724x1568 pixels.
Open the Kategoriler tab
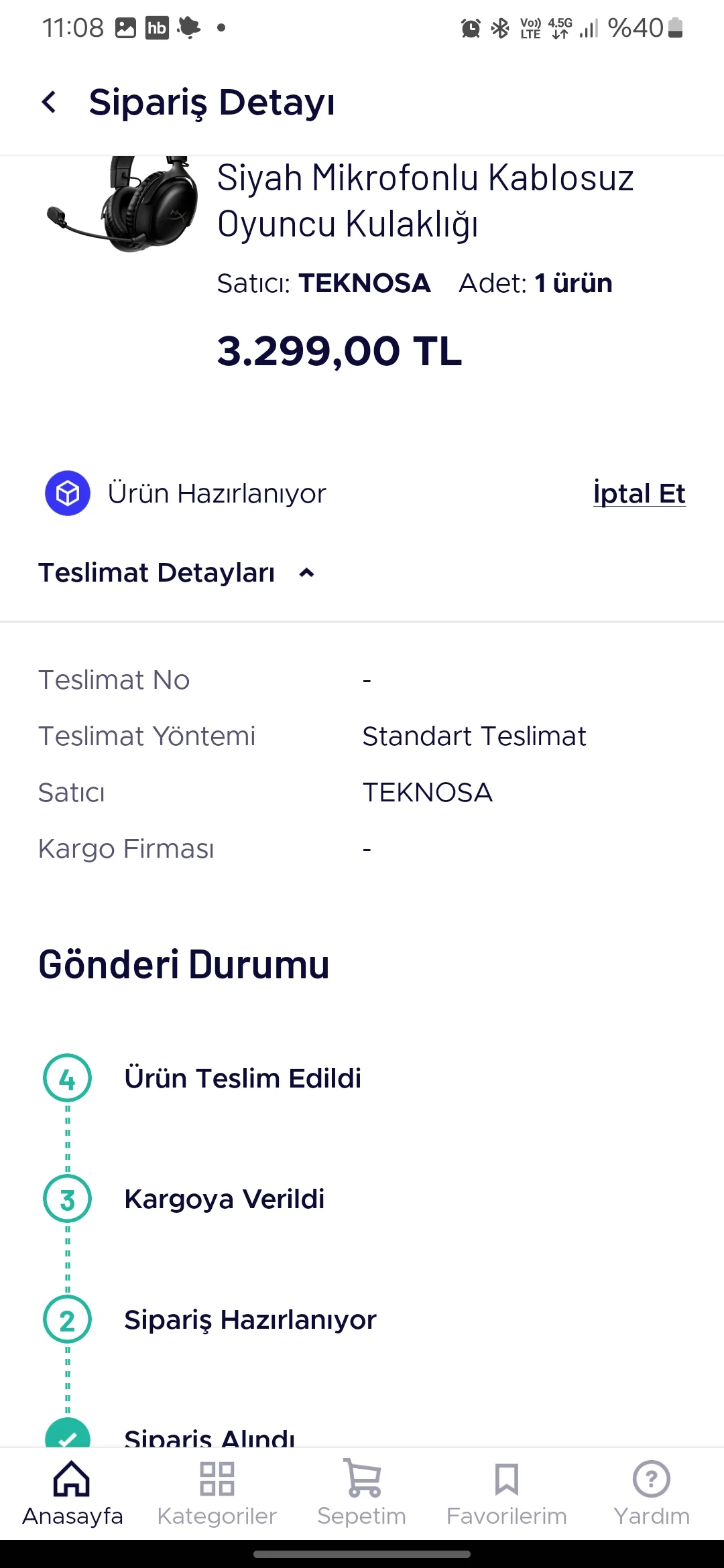coord(217,1494)
